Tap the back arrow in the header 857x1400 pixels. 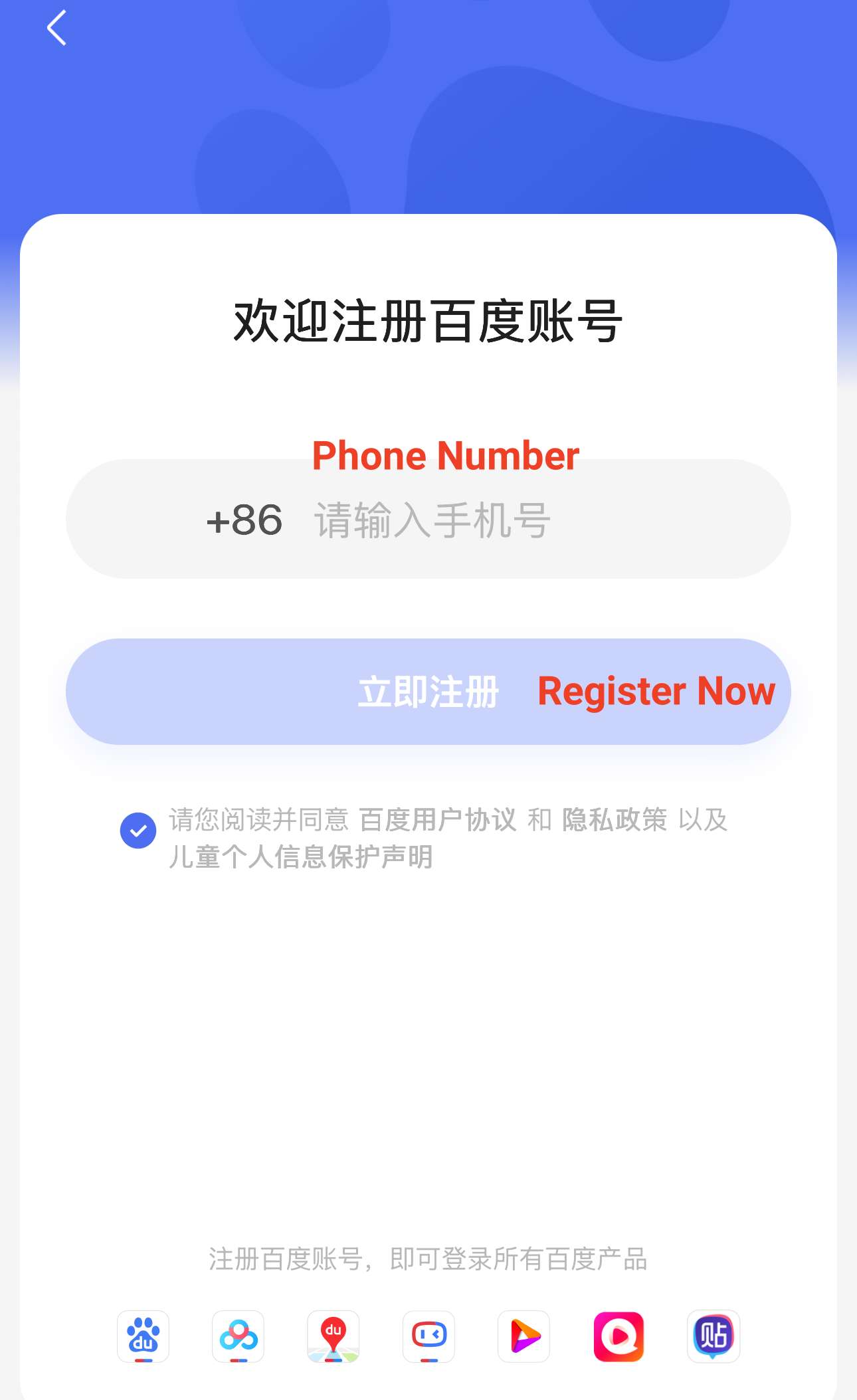[x=56, y=29]
